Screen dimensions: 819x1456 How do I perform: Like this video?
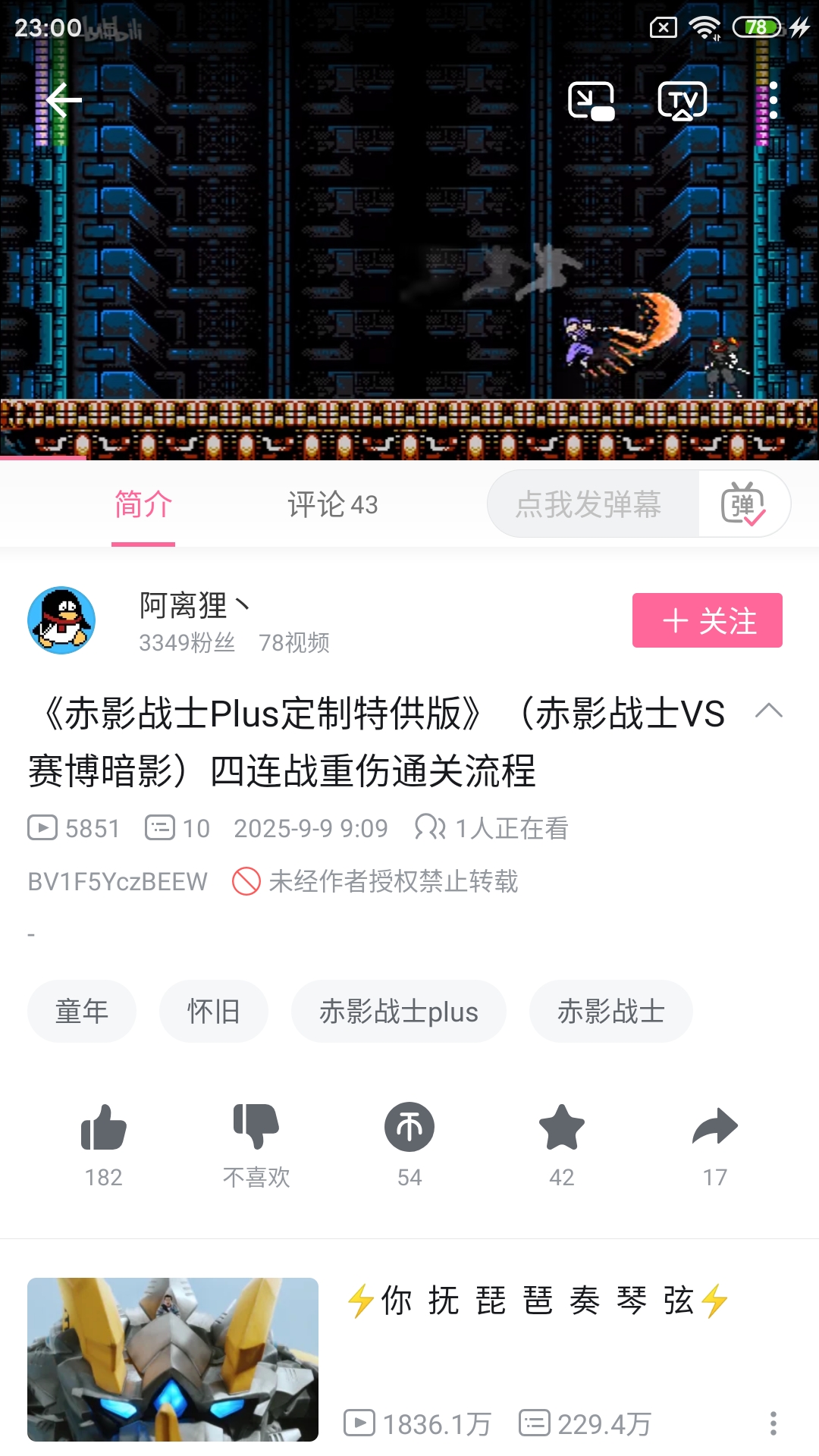[x=104, y=1128]
